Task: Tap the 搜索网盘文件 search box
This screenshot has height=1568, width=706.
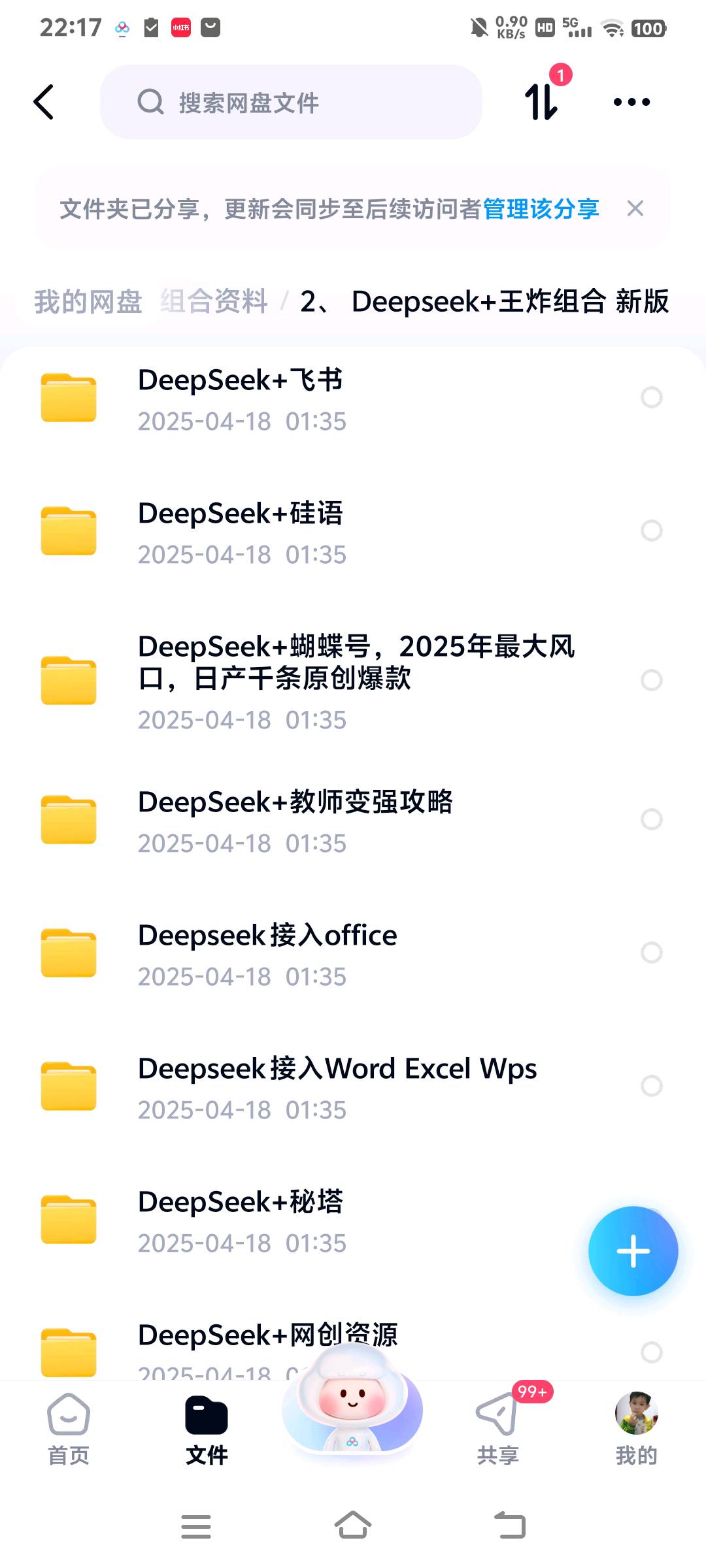Action: 291,102
